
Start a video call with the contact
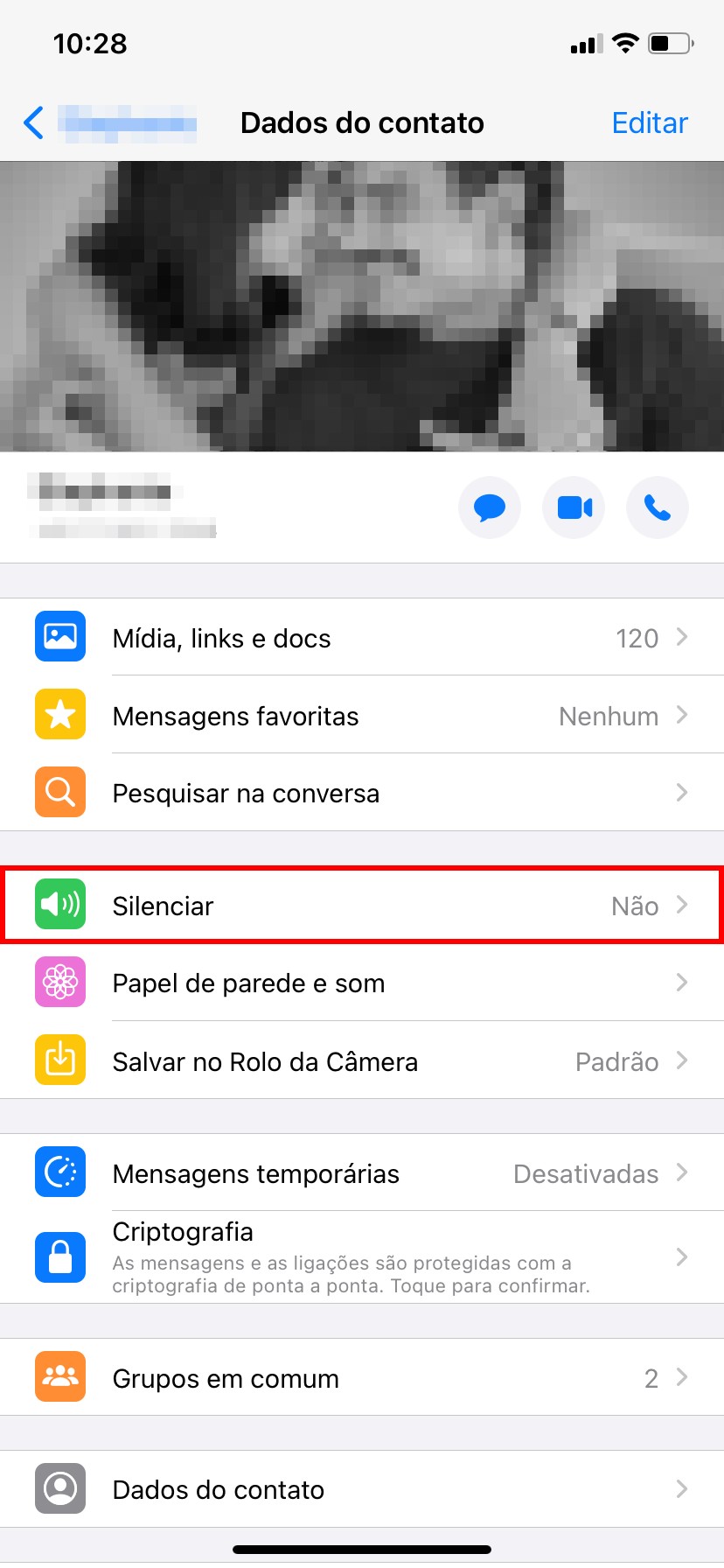point(574,507)
